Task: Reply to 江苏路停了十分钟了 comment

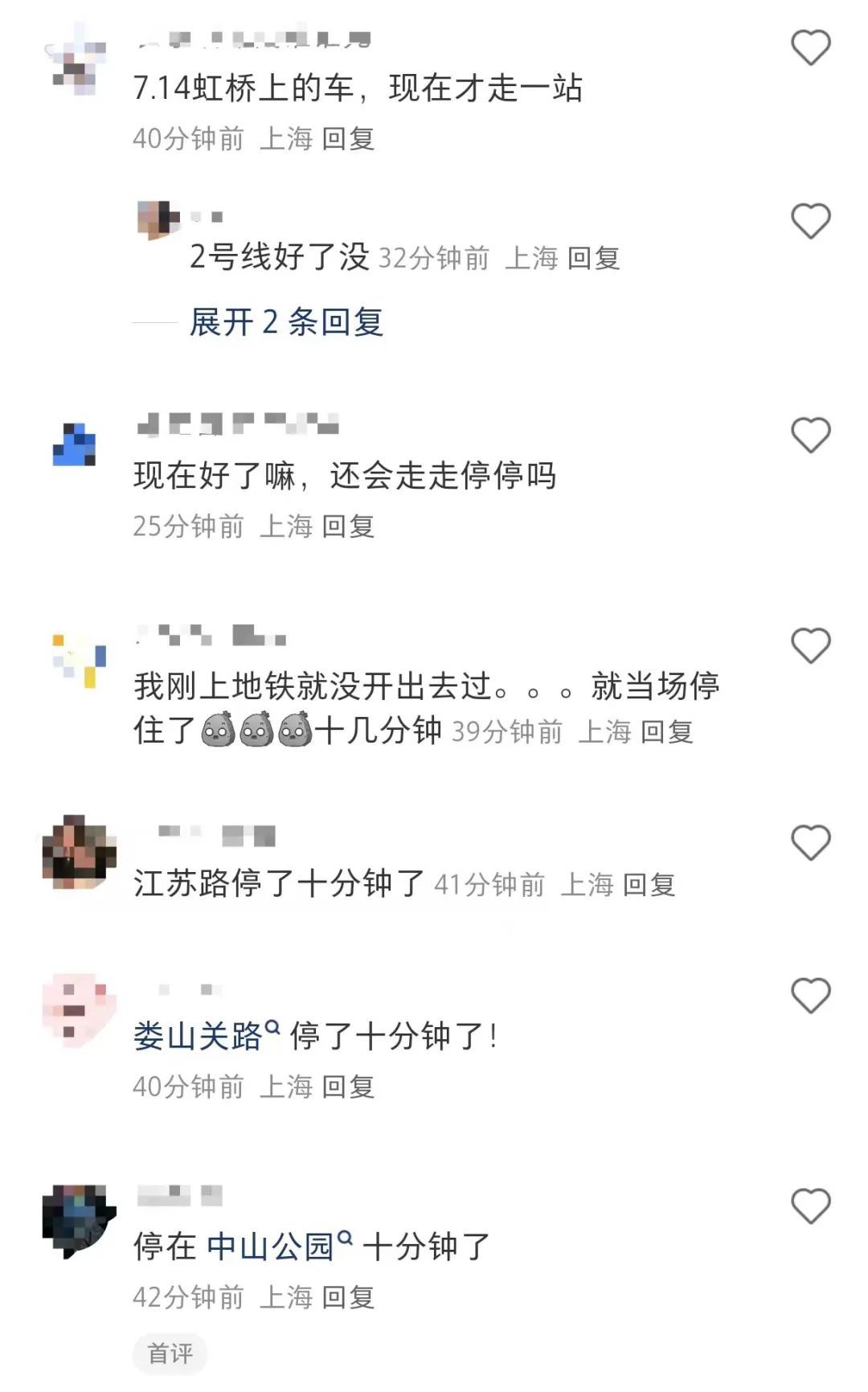Action: (x=649, y=885)
